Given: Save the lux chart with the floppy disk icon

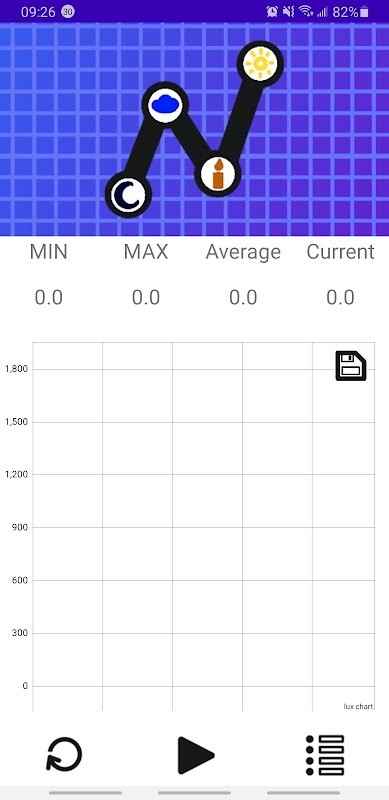Looking at the screenshot, I should [x=351, y=365].
